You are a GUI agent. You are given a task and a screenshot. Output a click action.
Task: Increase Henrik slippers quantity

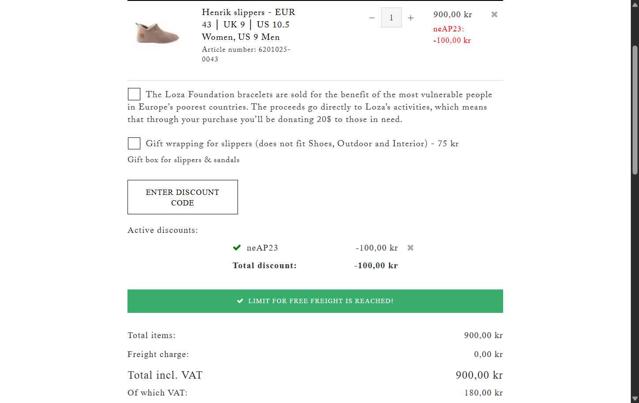coord(410,18)
